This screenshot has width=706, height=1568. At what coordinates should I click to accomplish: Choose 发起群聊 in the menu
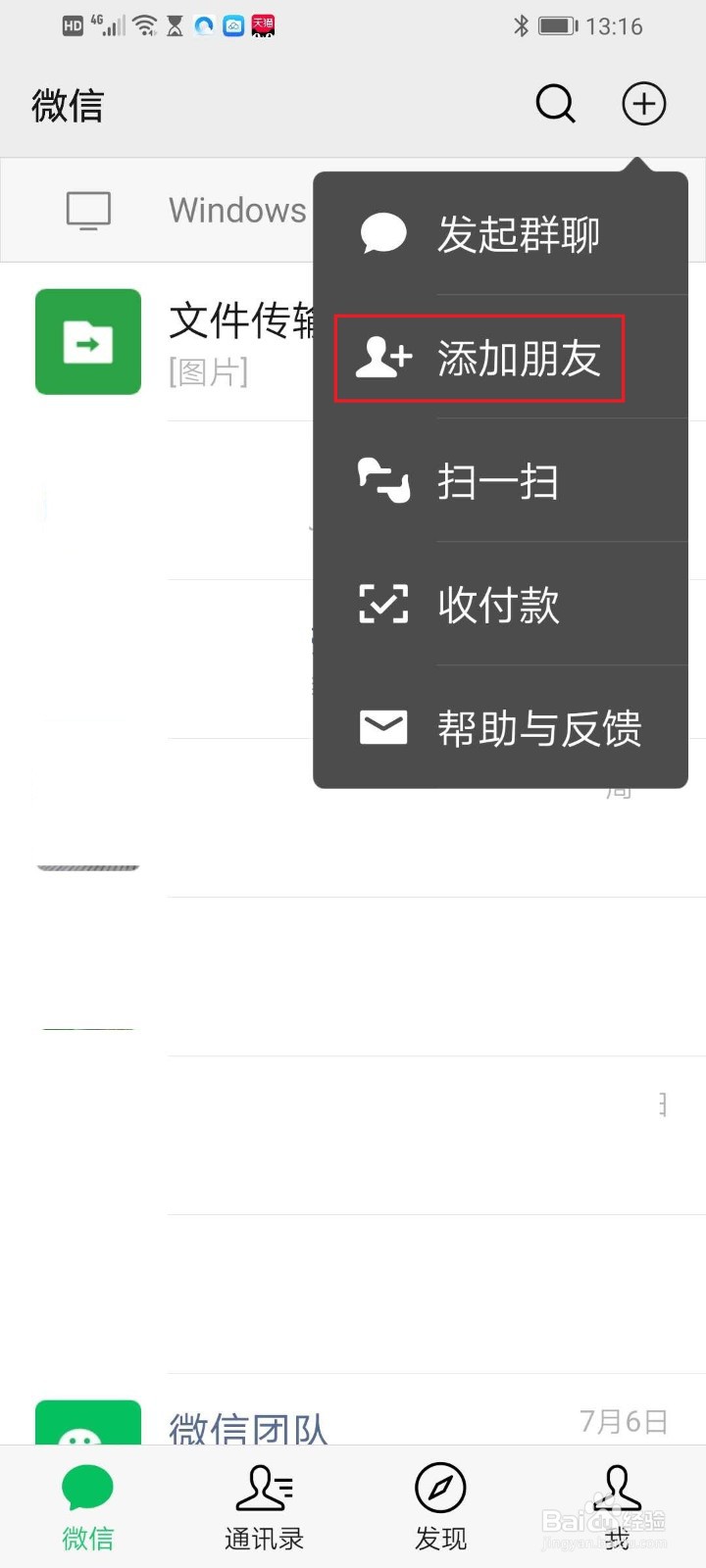pos(517,233)
